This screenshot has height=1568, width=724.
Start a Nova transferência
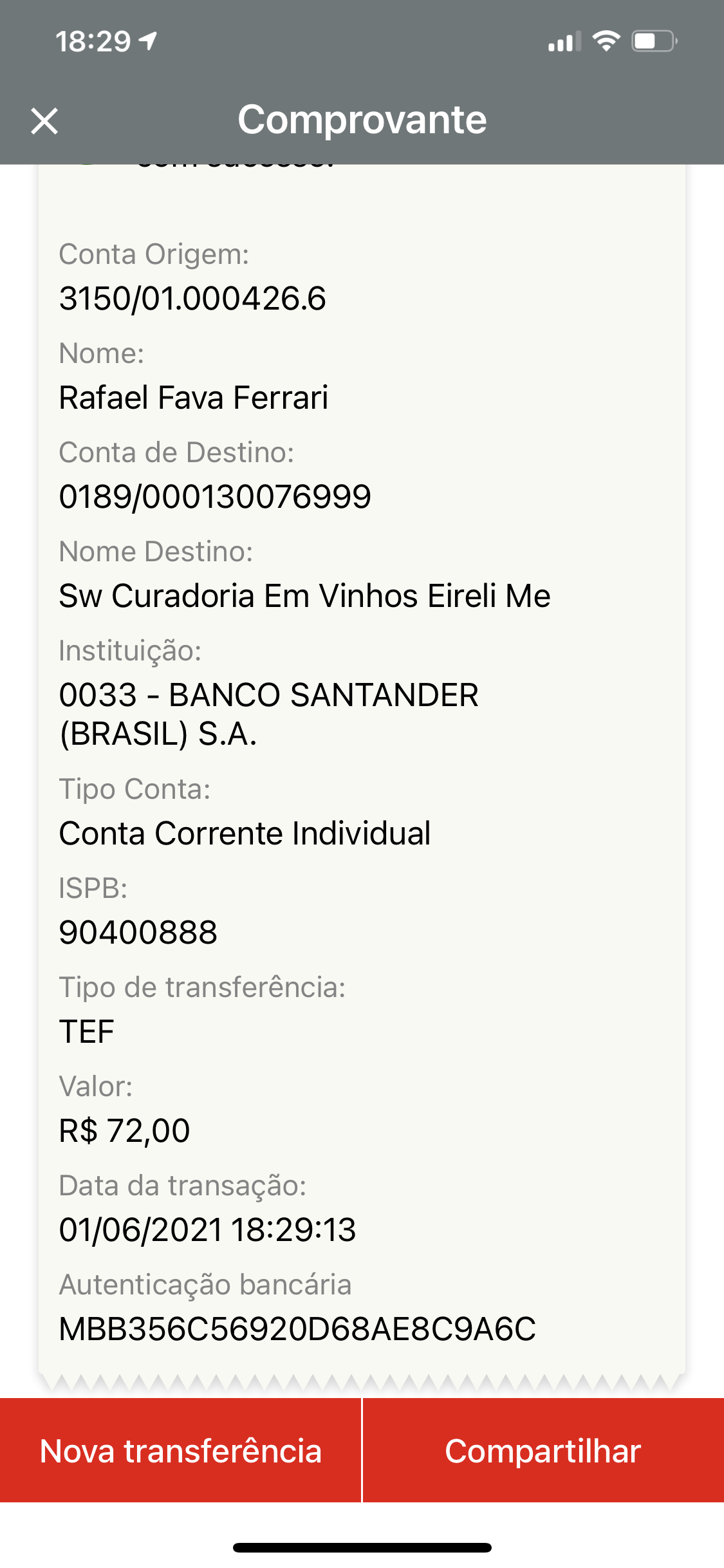[180, 1451]
